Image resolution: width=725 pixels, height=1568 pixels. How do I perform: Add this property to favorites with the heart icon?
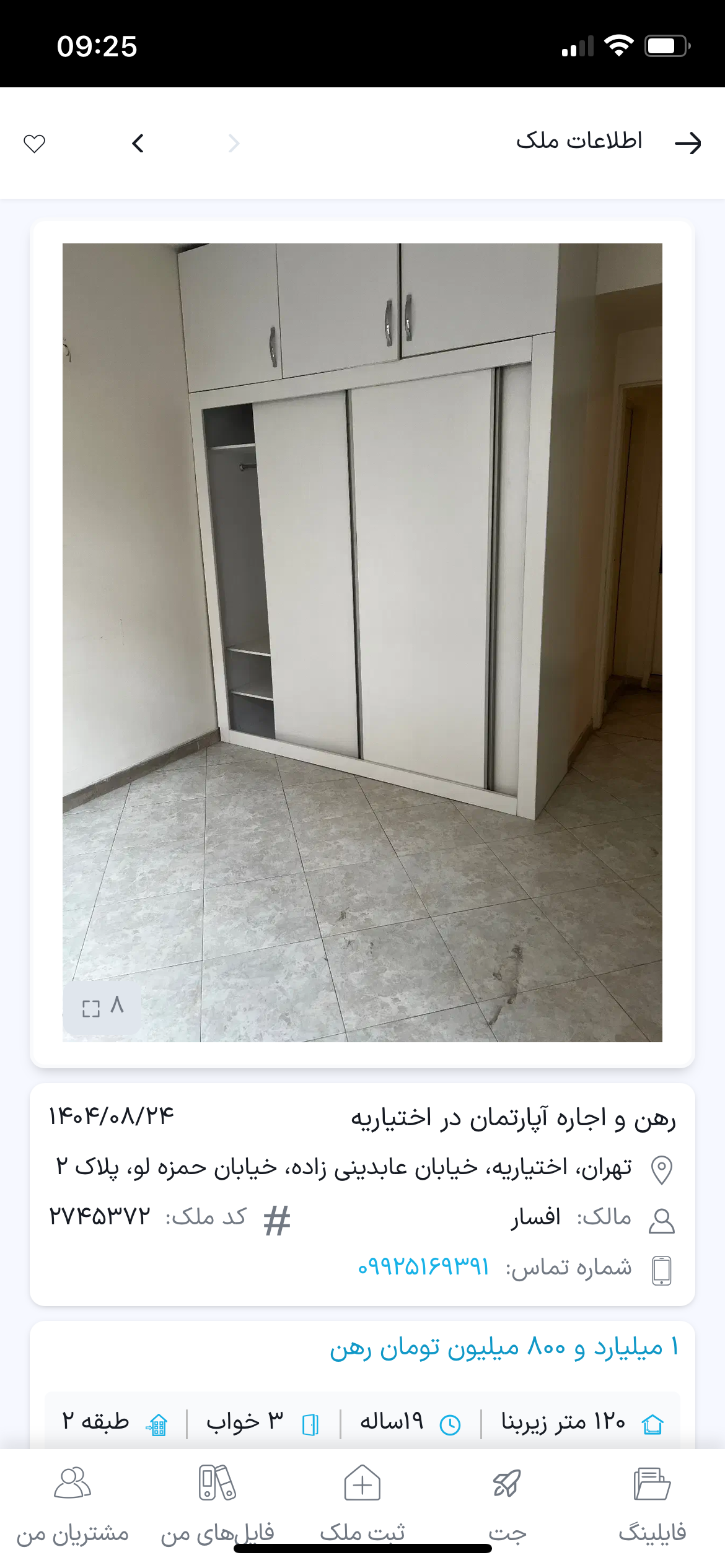(x=35, y=143)
